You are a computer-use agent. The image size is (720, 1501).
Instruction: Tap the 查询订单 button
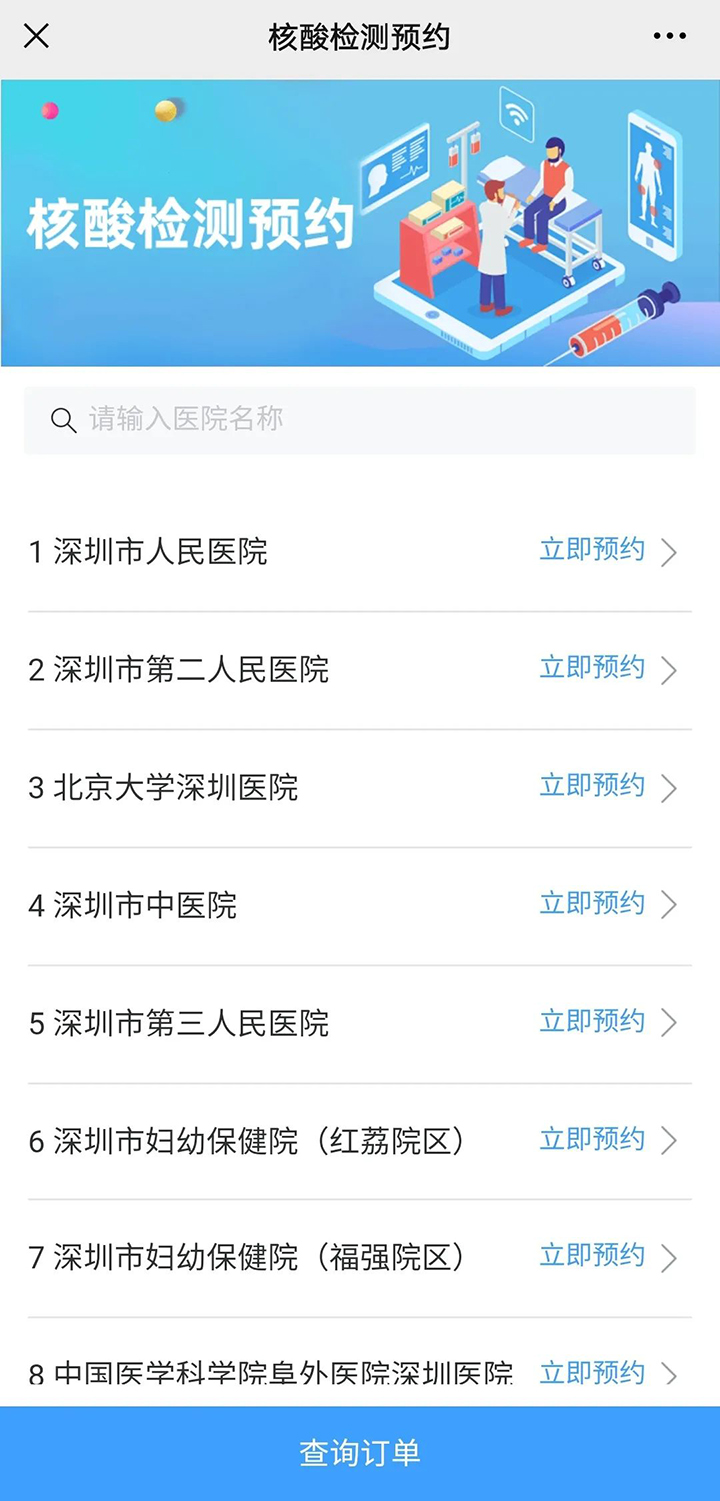(x=360, y=1453)
